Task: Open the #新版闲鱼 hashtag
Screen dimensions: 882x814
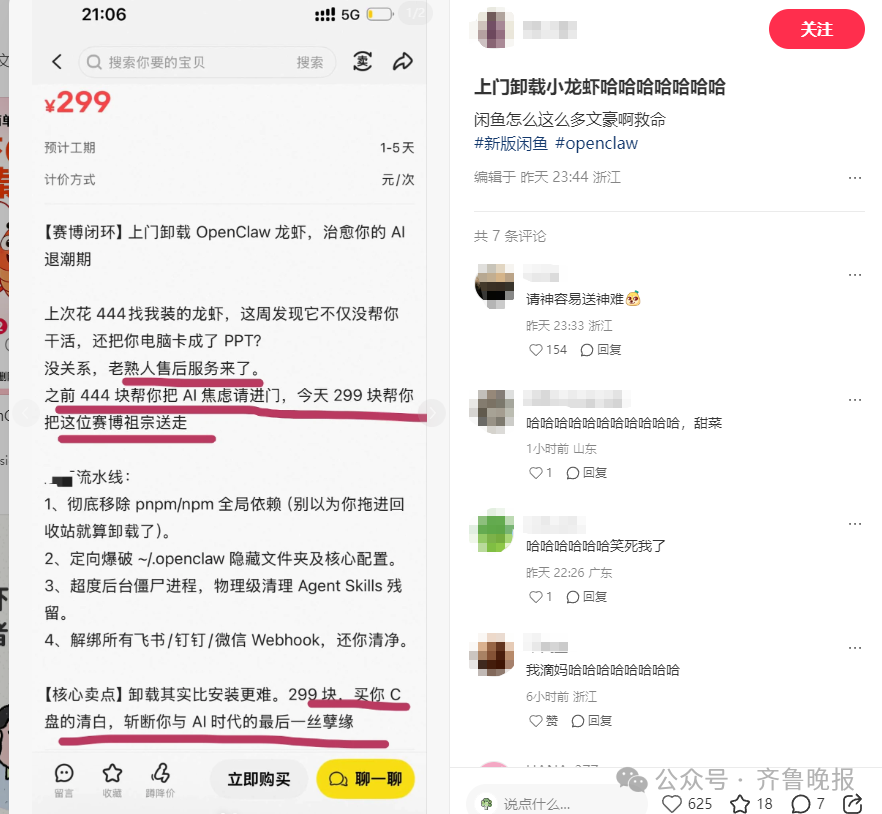Action: click(511, 143)
